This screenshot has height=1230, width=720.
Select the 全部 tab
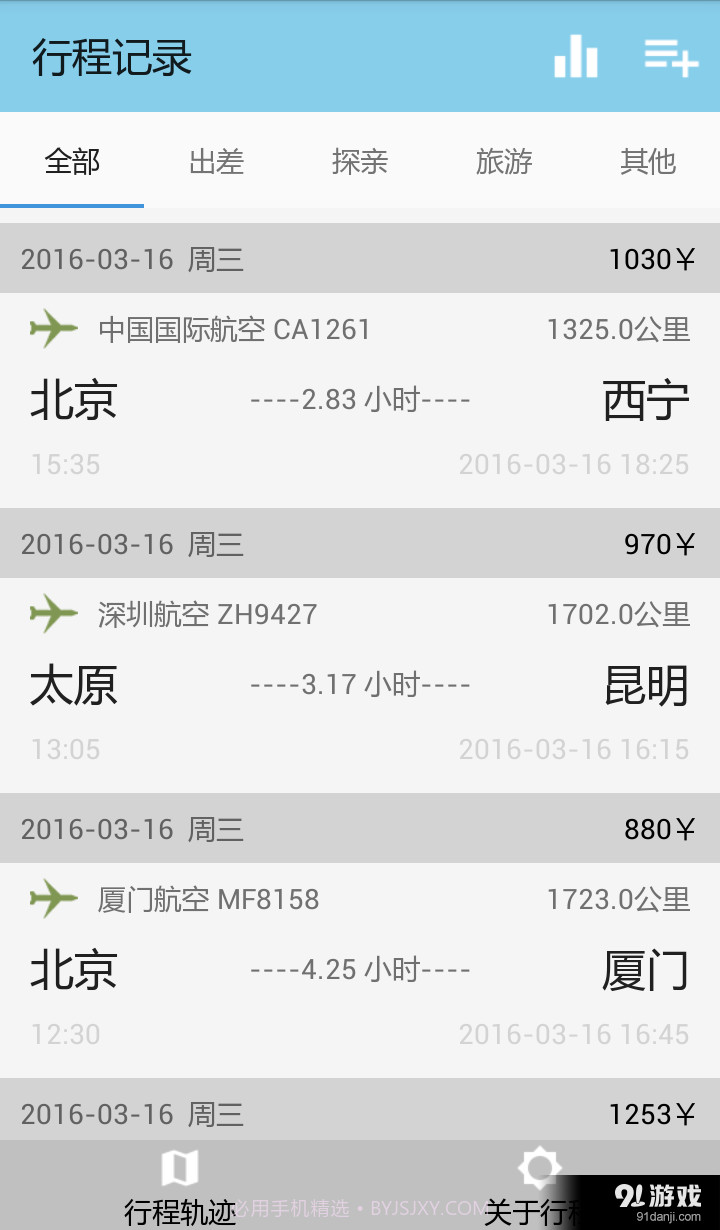point(72,162)
